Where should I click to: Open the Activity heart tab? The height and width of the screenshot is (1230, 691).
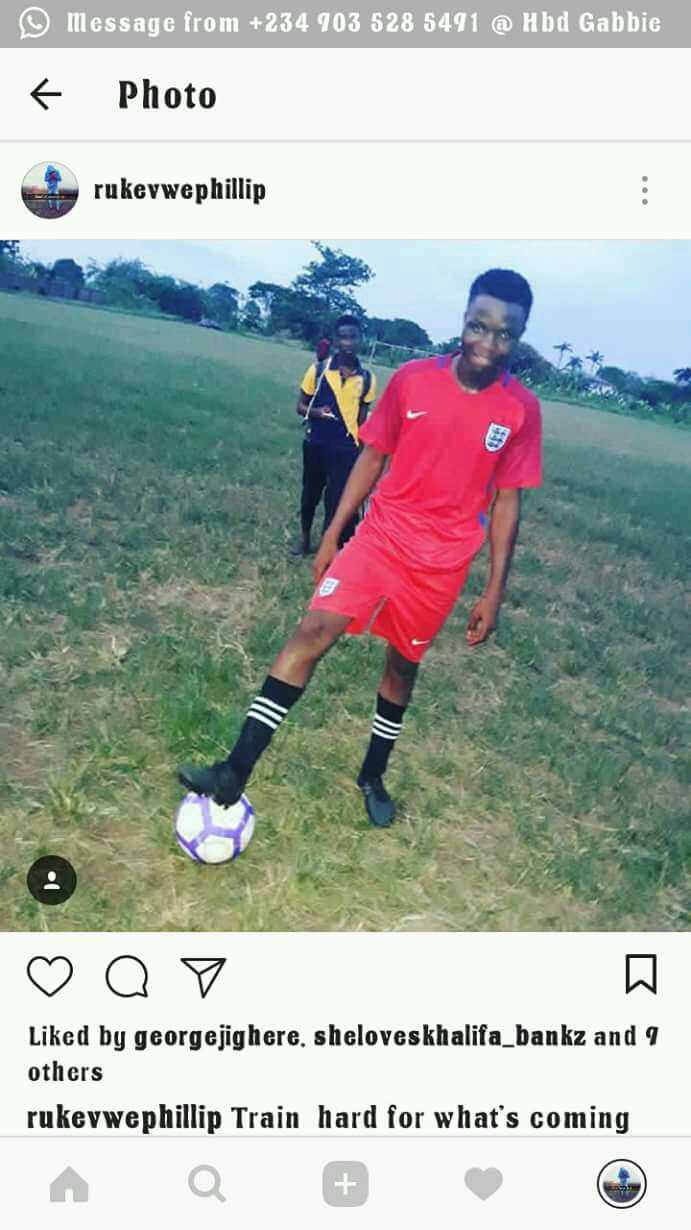point(483,1185)
